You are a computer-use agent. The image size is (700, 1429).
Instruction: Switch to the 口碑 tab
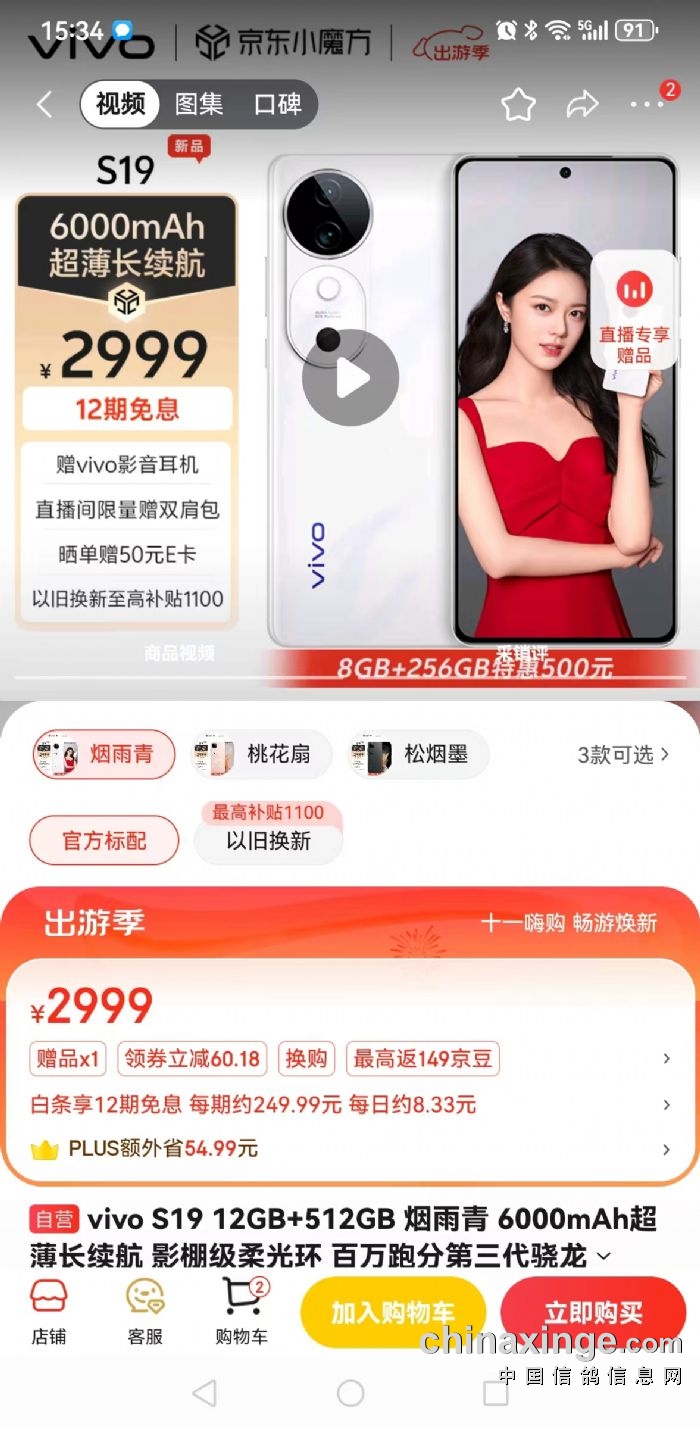click(x=277, y=104)
